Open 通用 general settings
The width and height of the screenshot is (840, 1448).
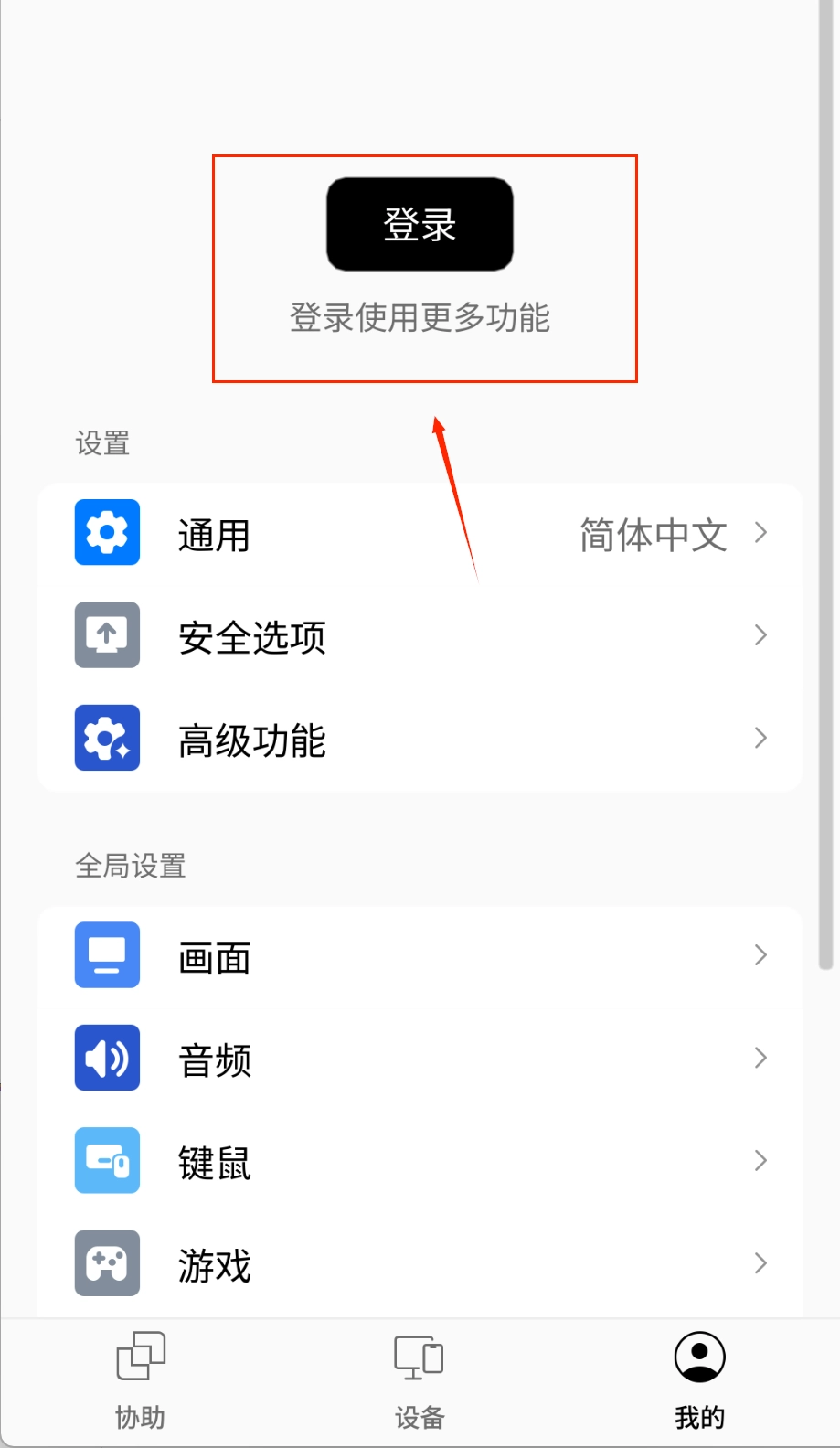click(420, 533)
